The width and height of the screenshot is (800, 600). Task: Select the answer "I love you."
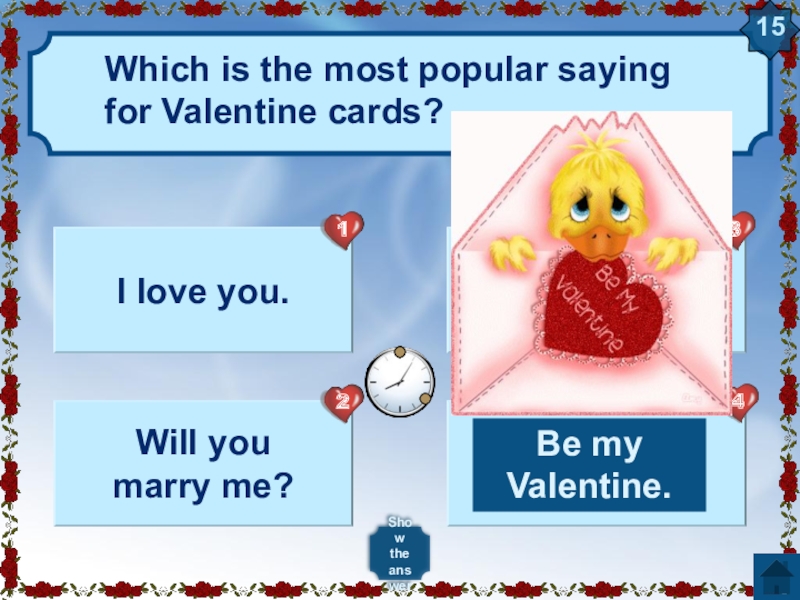pyautogui.click(x=202, y=290)
